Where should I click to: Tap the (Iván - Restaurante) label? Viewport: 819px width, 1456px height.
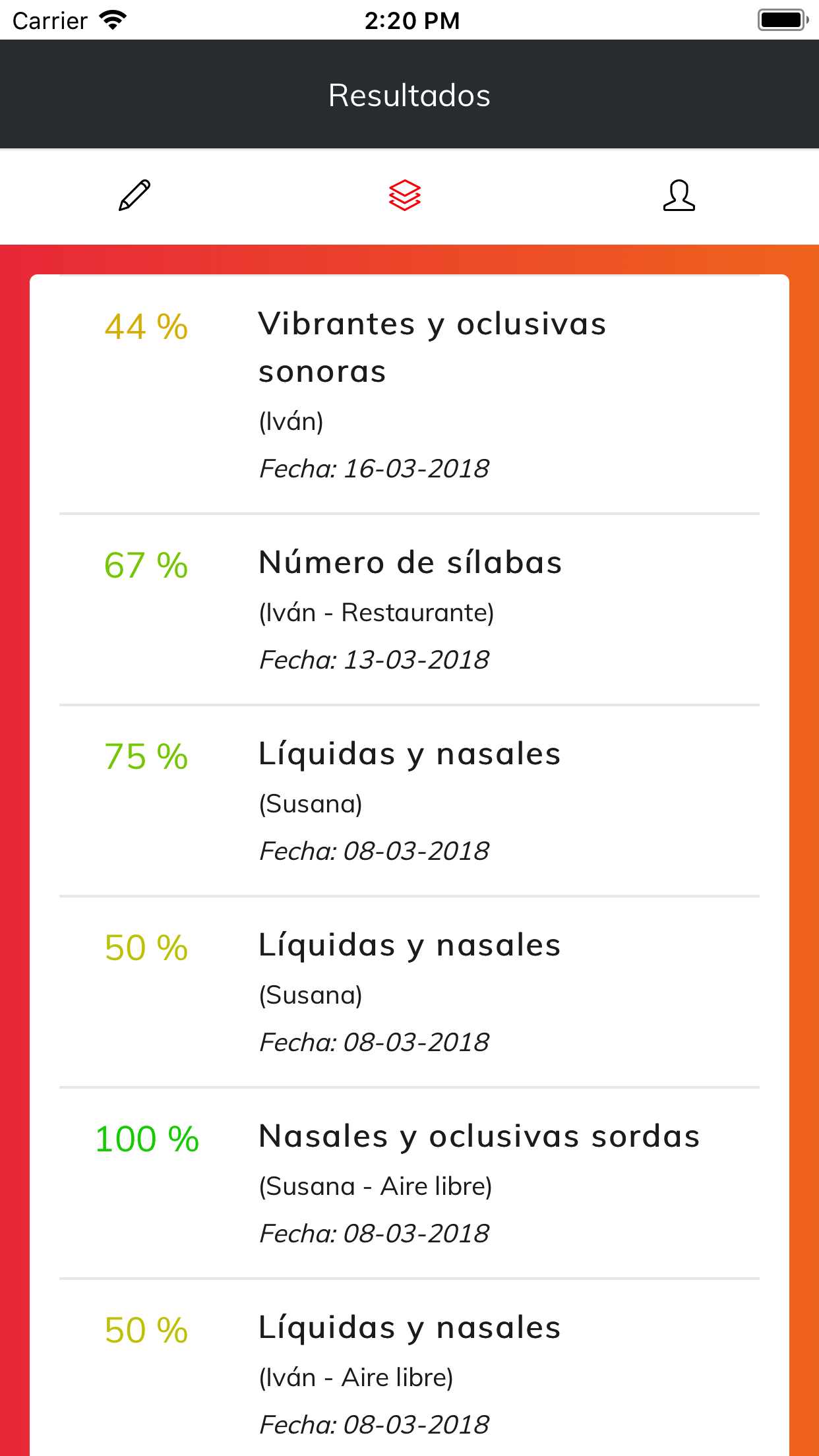point(377,612)
